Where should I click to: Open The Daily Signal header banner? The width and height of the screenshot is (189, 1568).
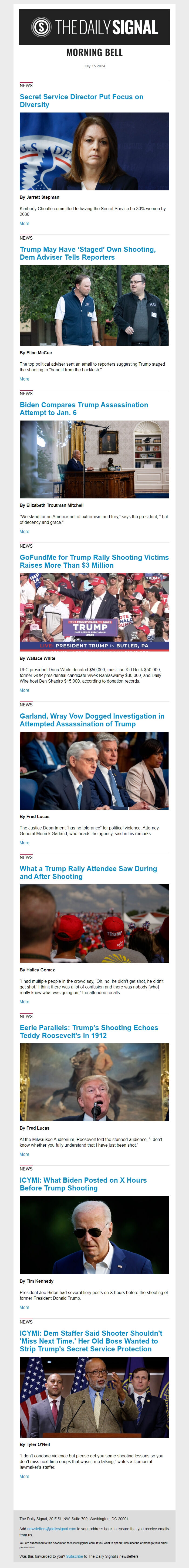coord(94,27)
